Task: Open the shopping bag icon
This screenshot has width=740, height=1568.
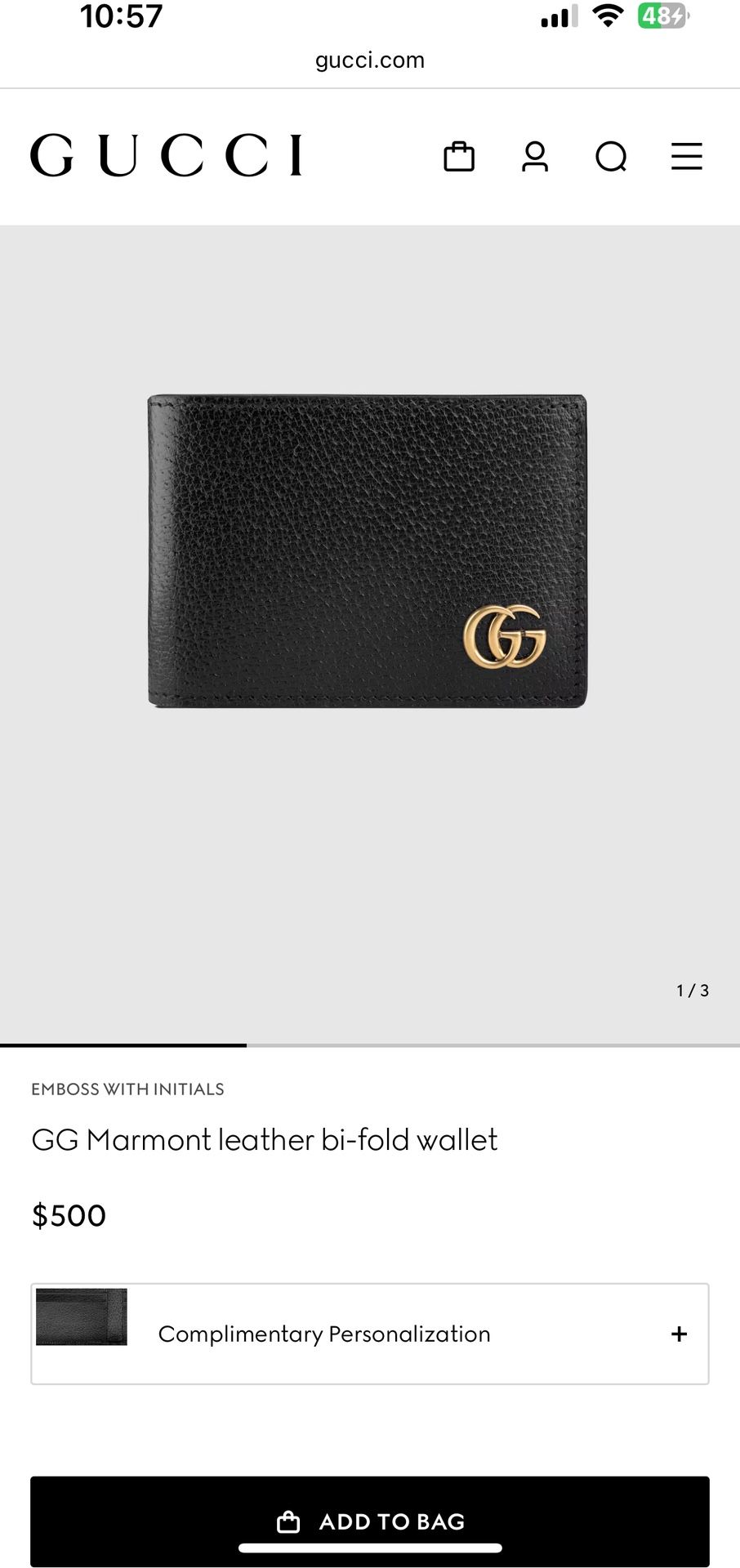Action: pos(458,156)
